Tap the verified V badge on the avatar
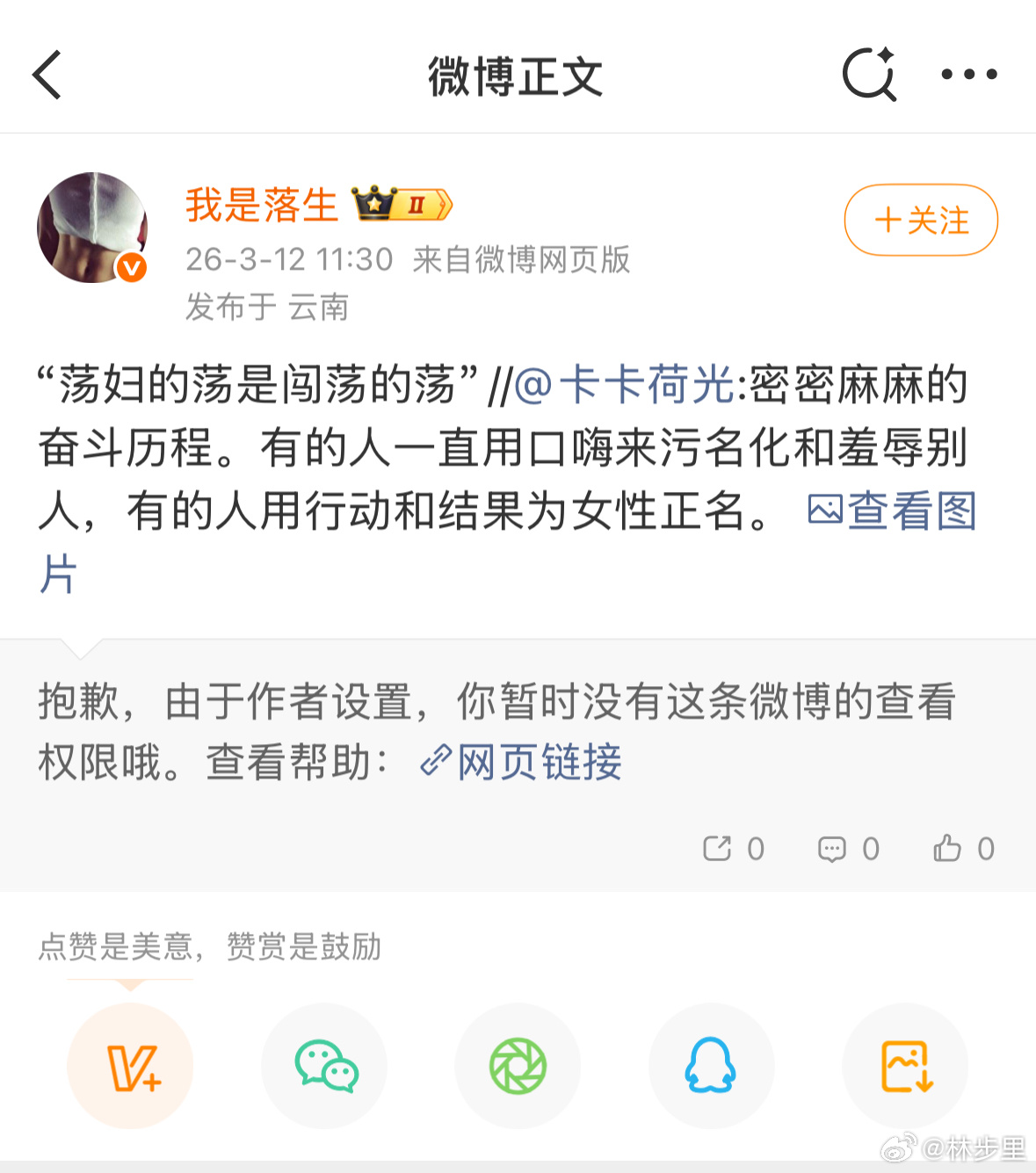 130,268
